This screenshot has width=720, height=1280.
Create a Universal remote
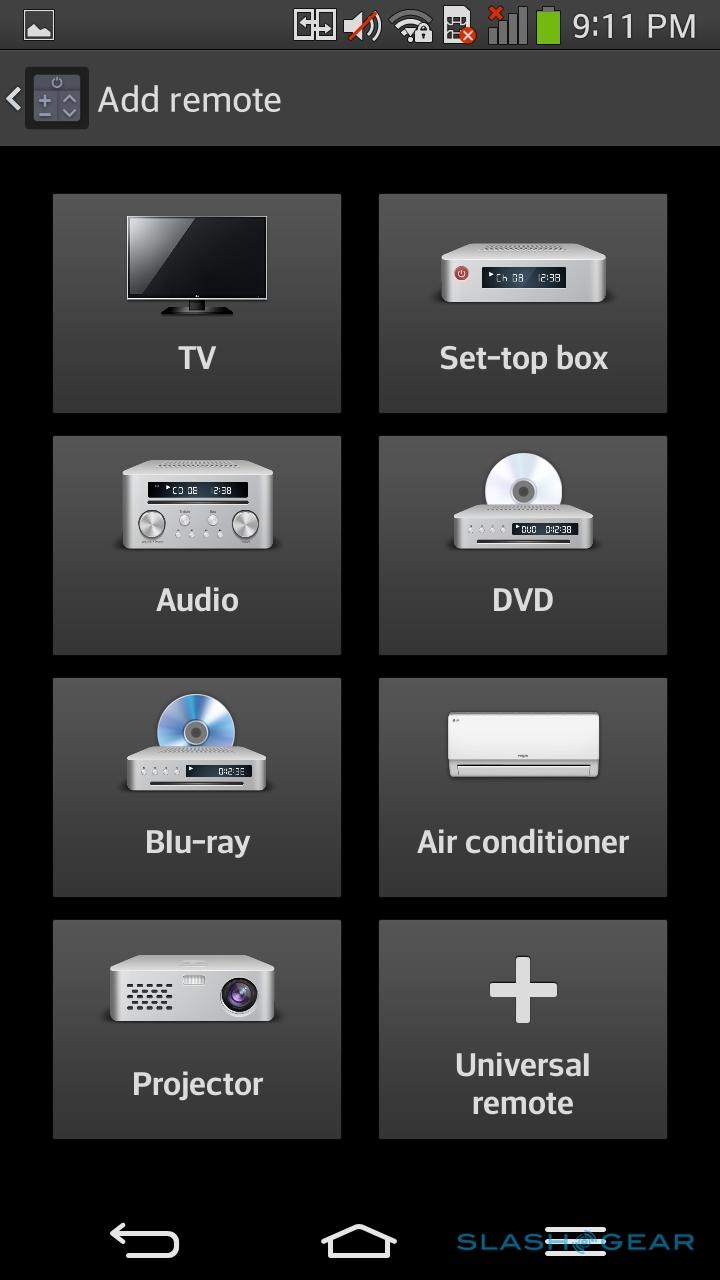[523, 1029]
